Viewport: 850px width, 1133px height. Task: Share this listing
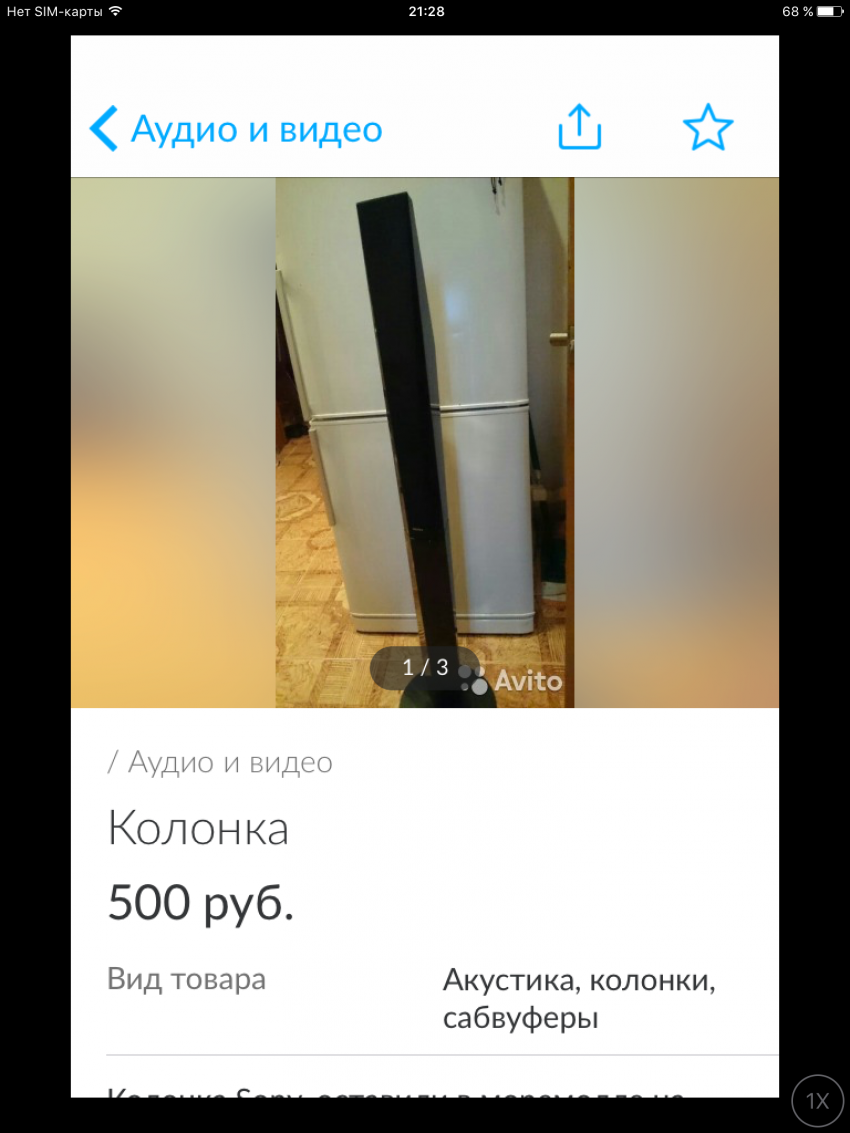coord(579,128)
